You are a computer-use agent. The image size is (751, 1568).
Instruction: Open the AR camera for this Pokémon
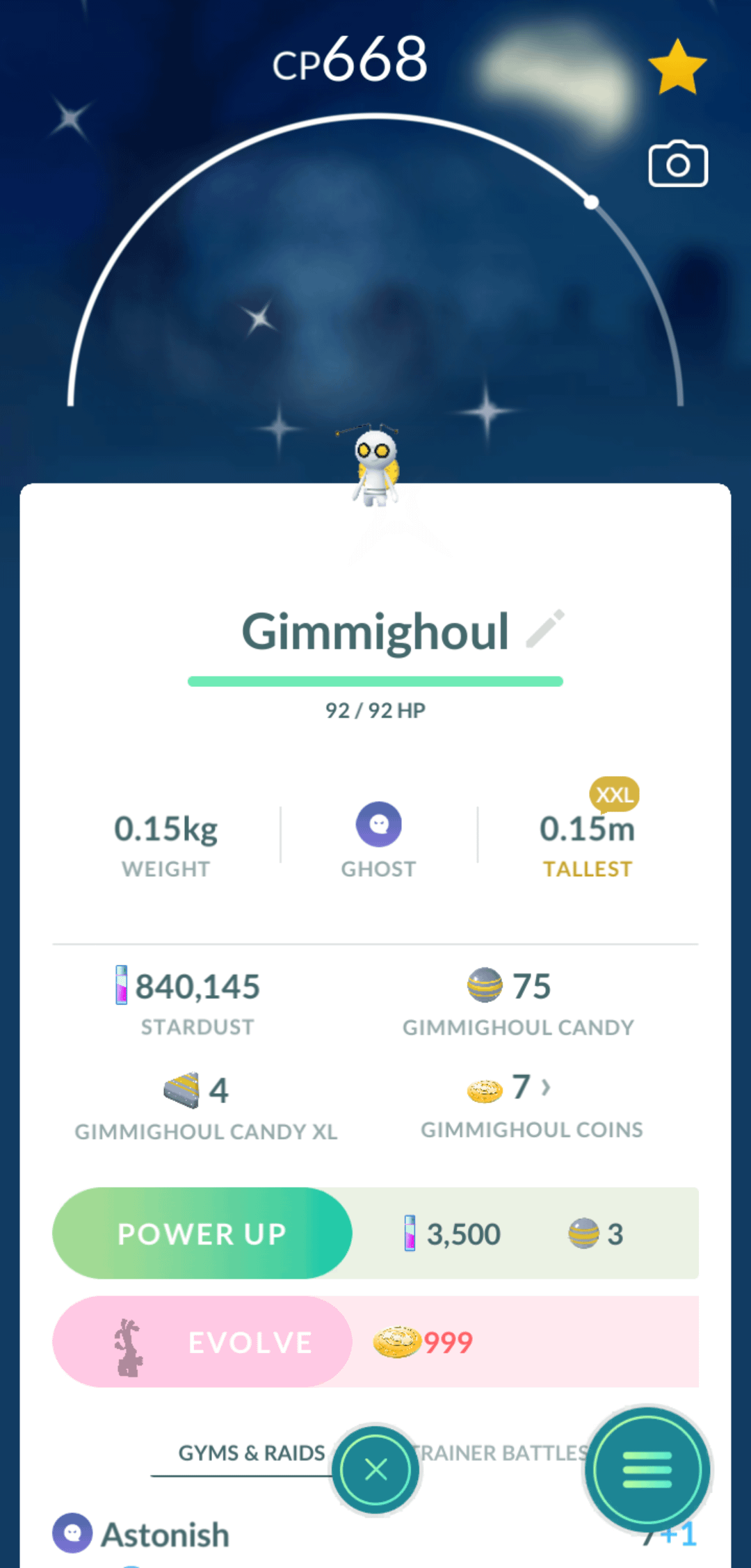point(678,165)
